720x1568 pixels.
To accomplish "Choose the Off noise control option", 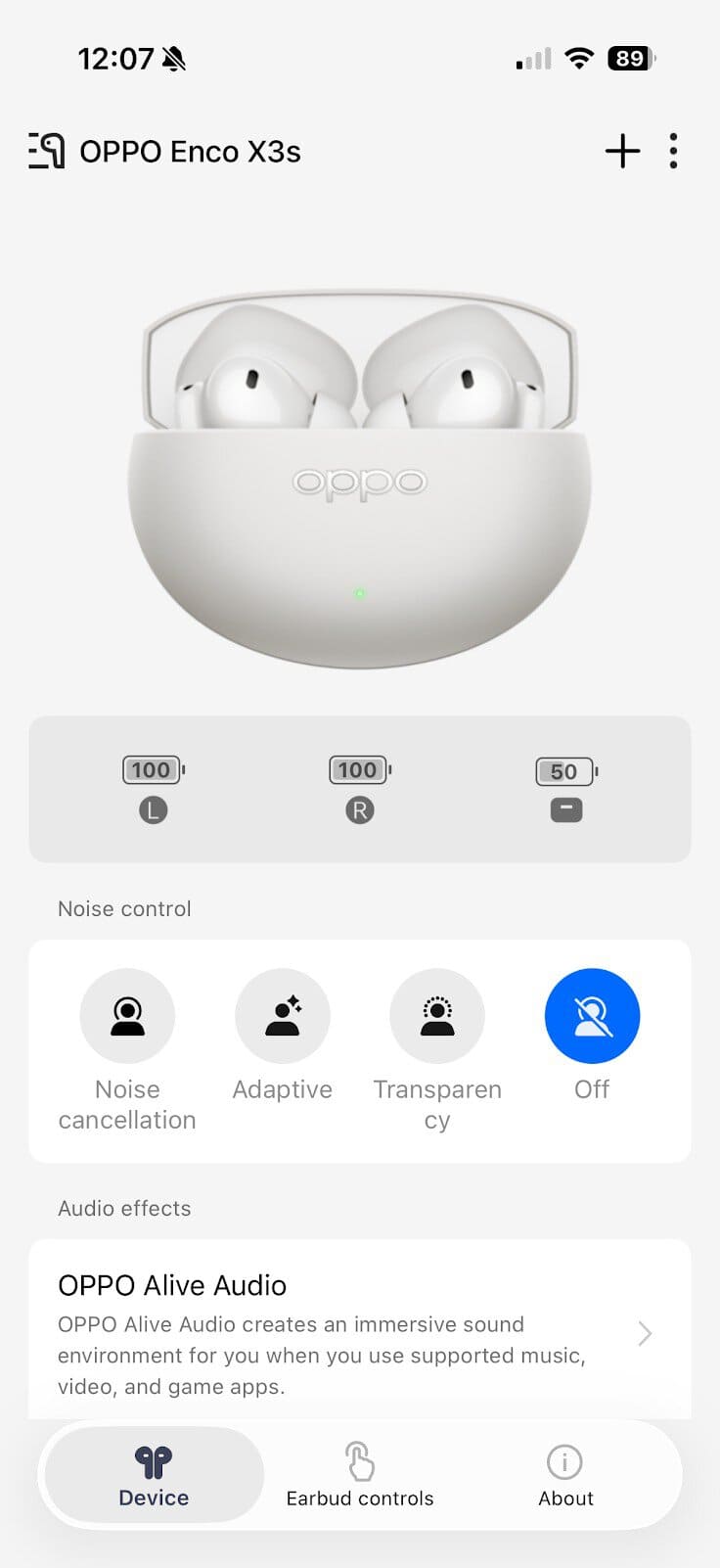I will point(592,1017).
